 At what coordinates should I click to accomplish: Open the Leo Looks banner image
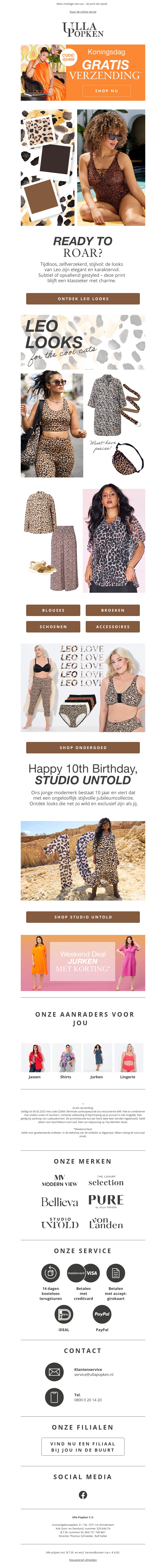click(x=83, y=342)
